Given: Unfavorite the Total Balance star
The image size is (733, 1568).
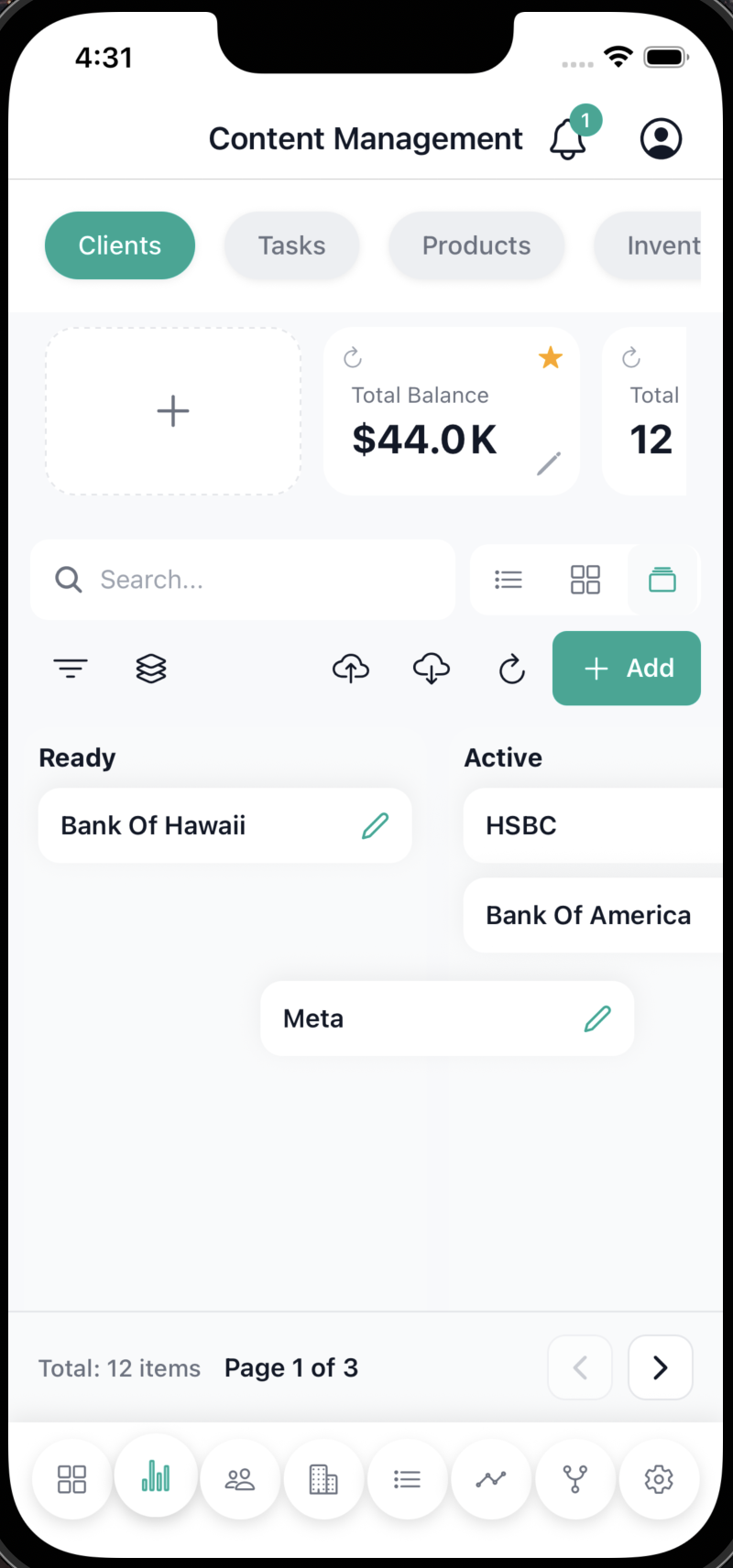Looking at the screenshot, I should (x=550, y=357).
